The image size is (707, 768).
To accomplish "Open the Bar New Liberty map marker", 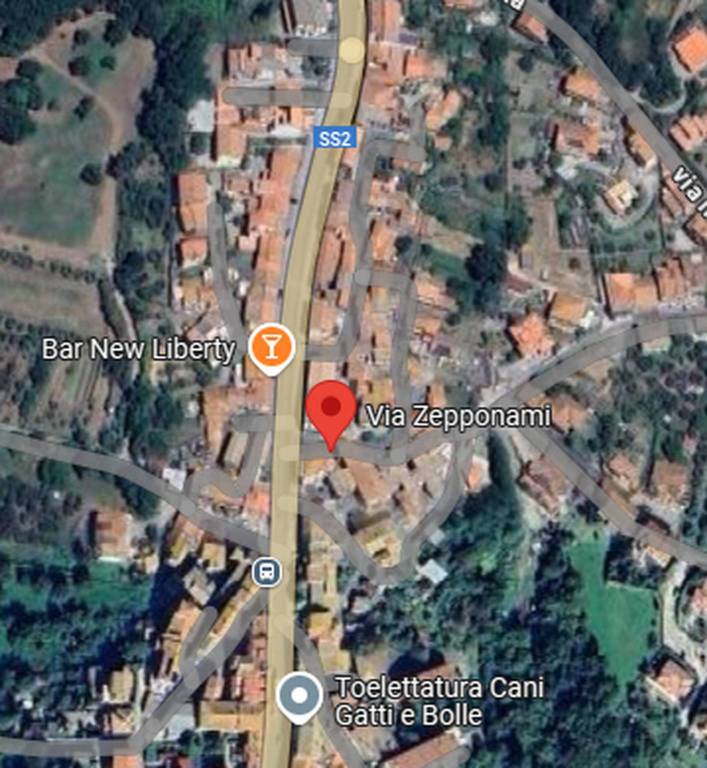I will point(270,346).
